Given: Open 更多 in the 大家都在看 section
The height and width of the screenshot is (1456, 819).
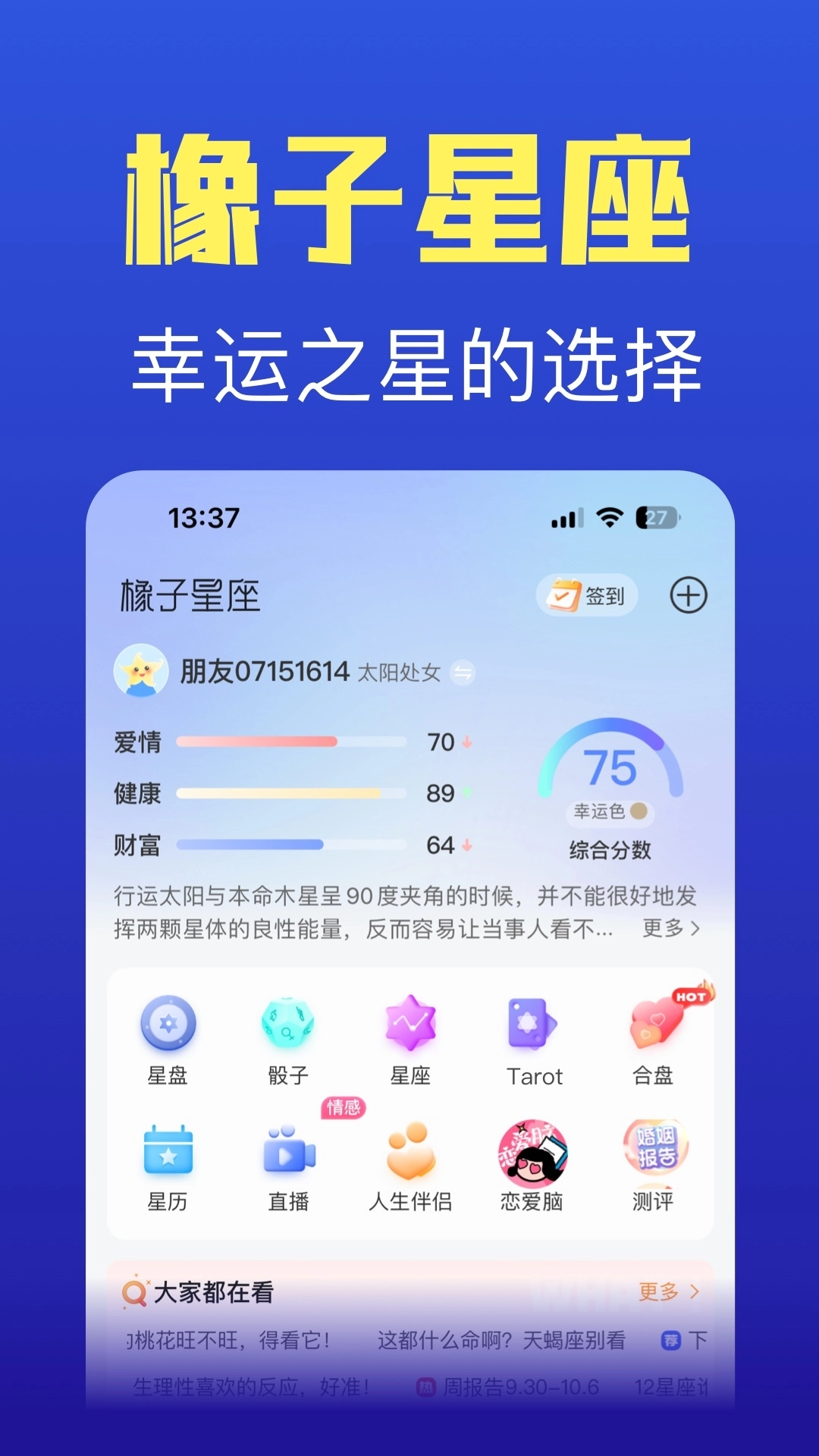Looking at the screenshot, I should click(669, 1291).
